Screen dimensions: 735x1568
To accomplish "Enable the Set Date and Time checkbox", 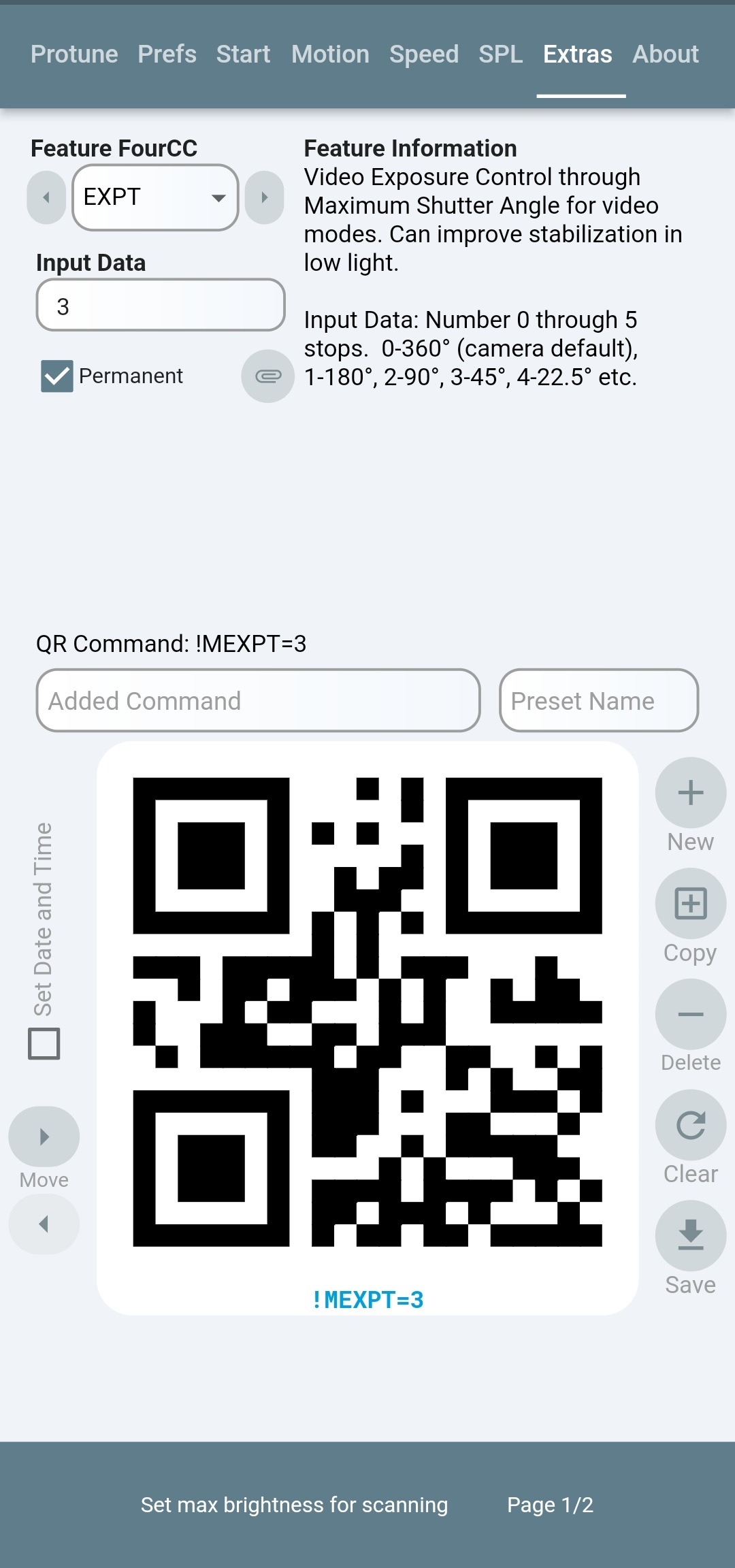I will coord(44,1043).
